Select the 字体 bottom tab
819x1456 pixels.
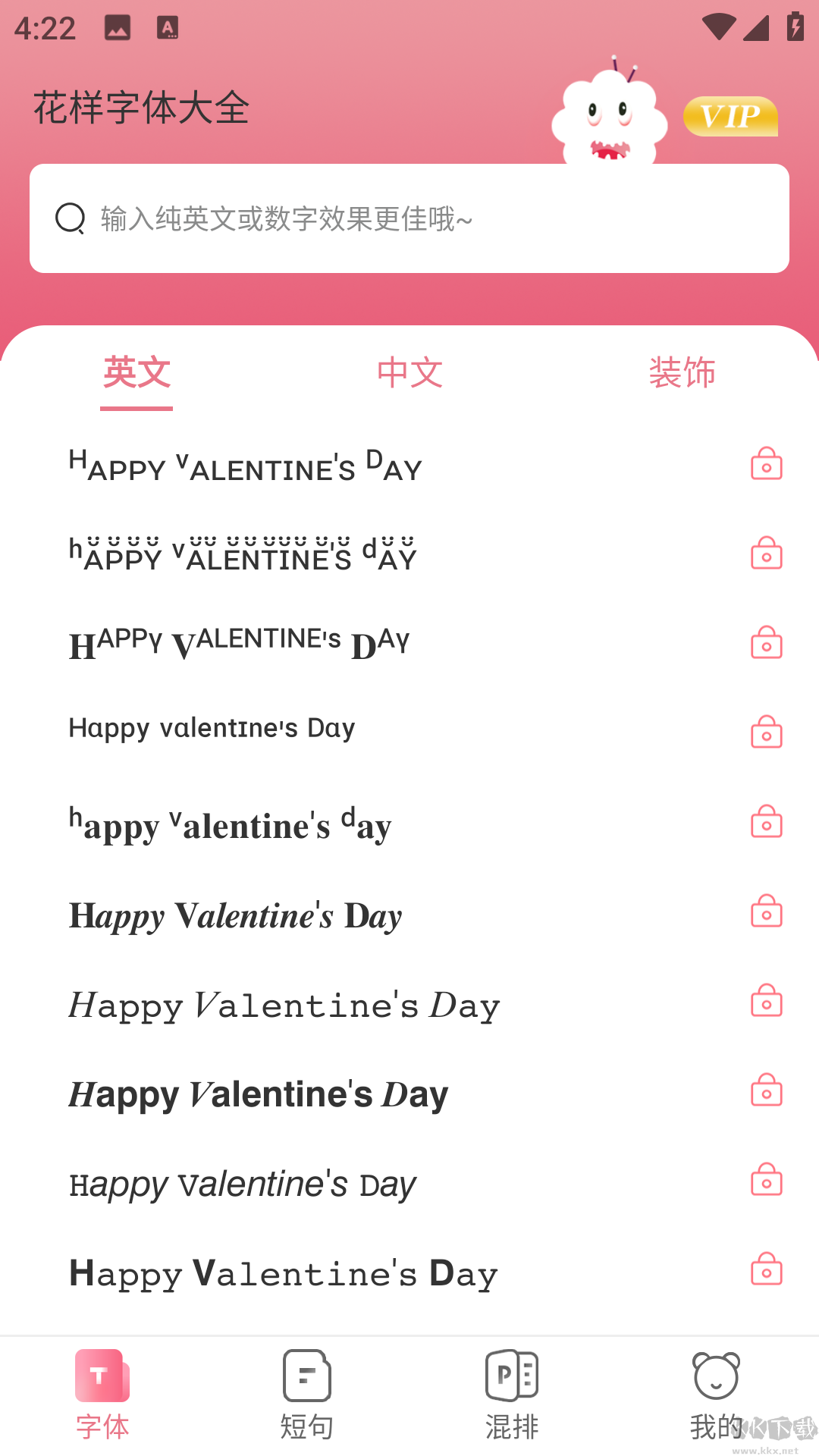click(x=102, y=1395)
